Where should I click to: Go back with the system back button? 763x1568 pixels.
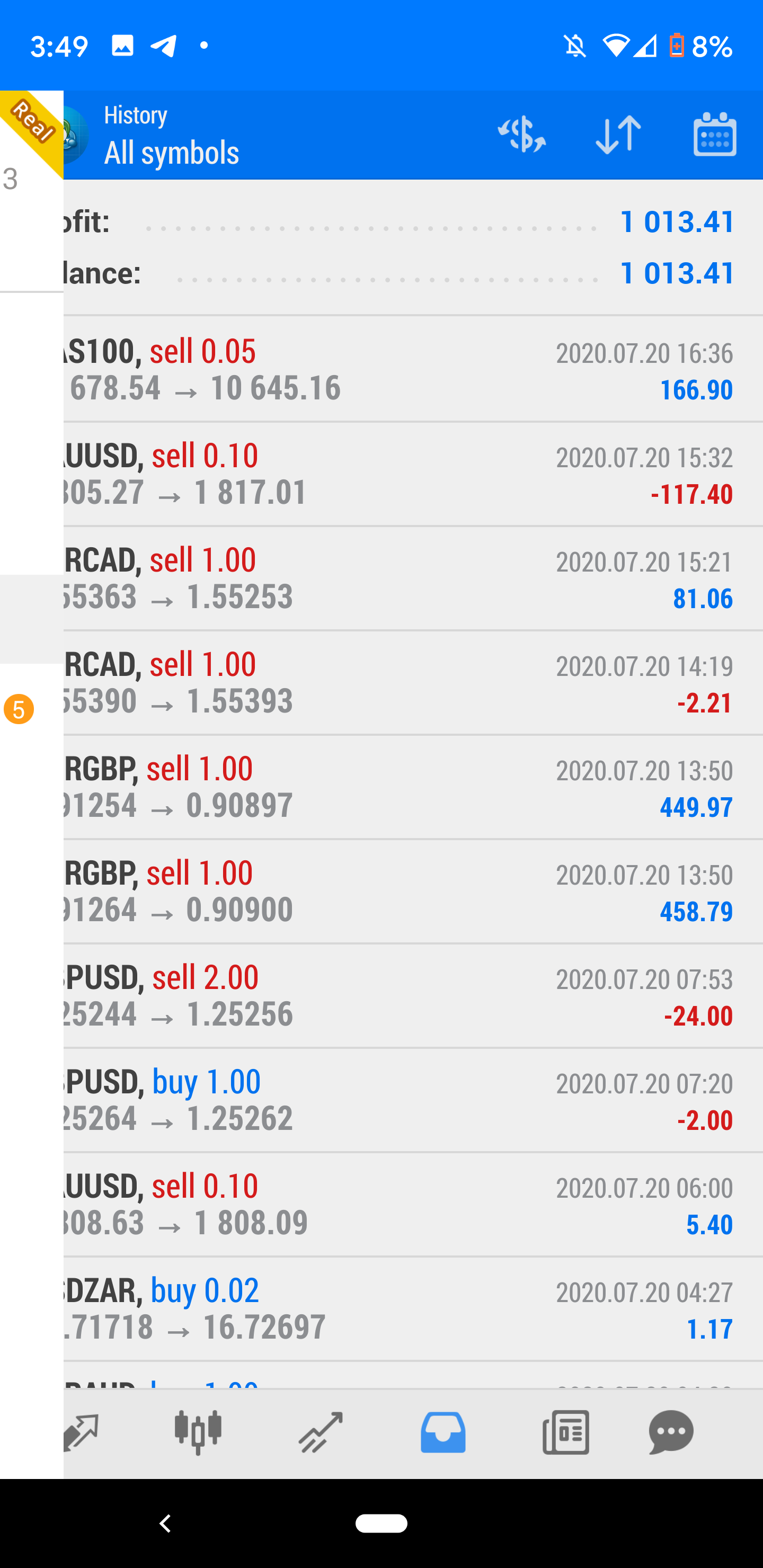click(165, 1523)
